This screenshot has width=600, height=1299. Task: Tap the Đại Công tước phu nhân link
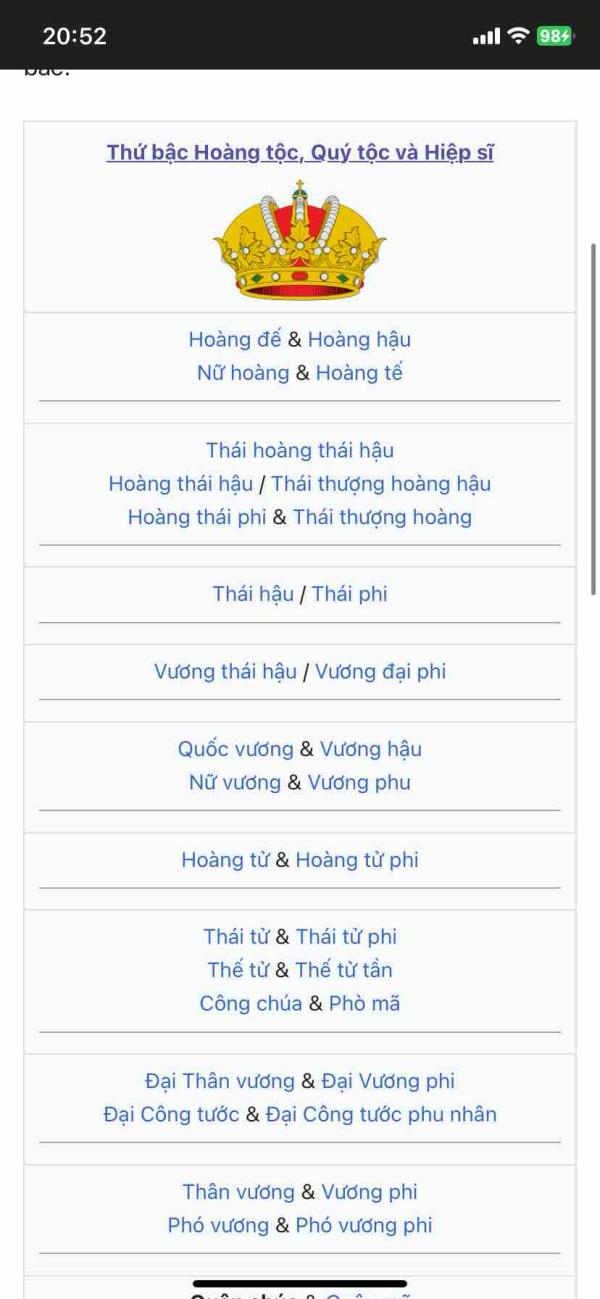coord(381,1114)
